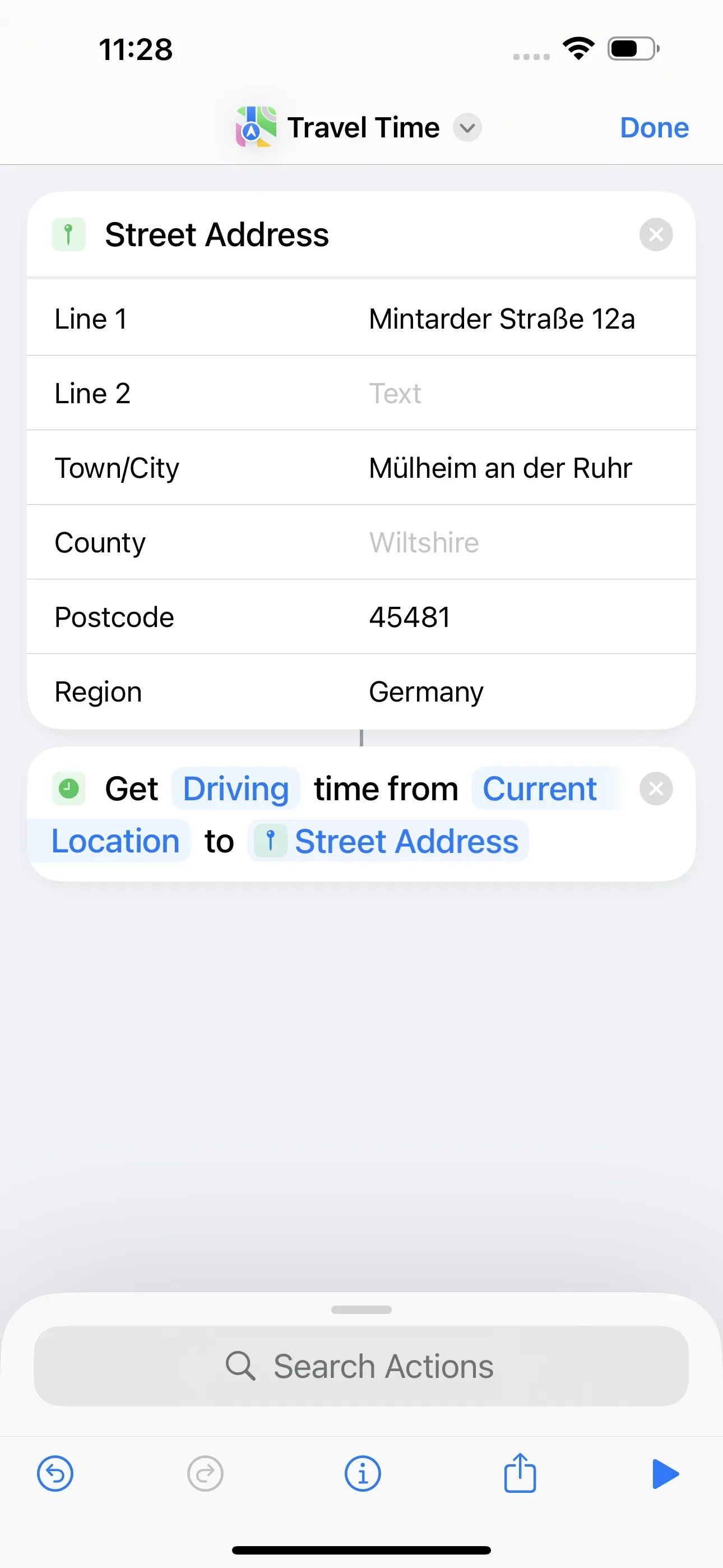Tap the Redo icon in the bottom toolbar
Image resolution: width=723 pixels, height=1568 pixels.
[x=205, y=1474]
